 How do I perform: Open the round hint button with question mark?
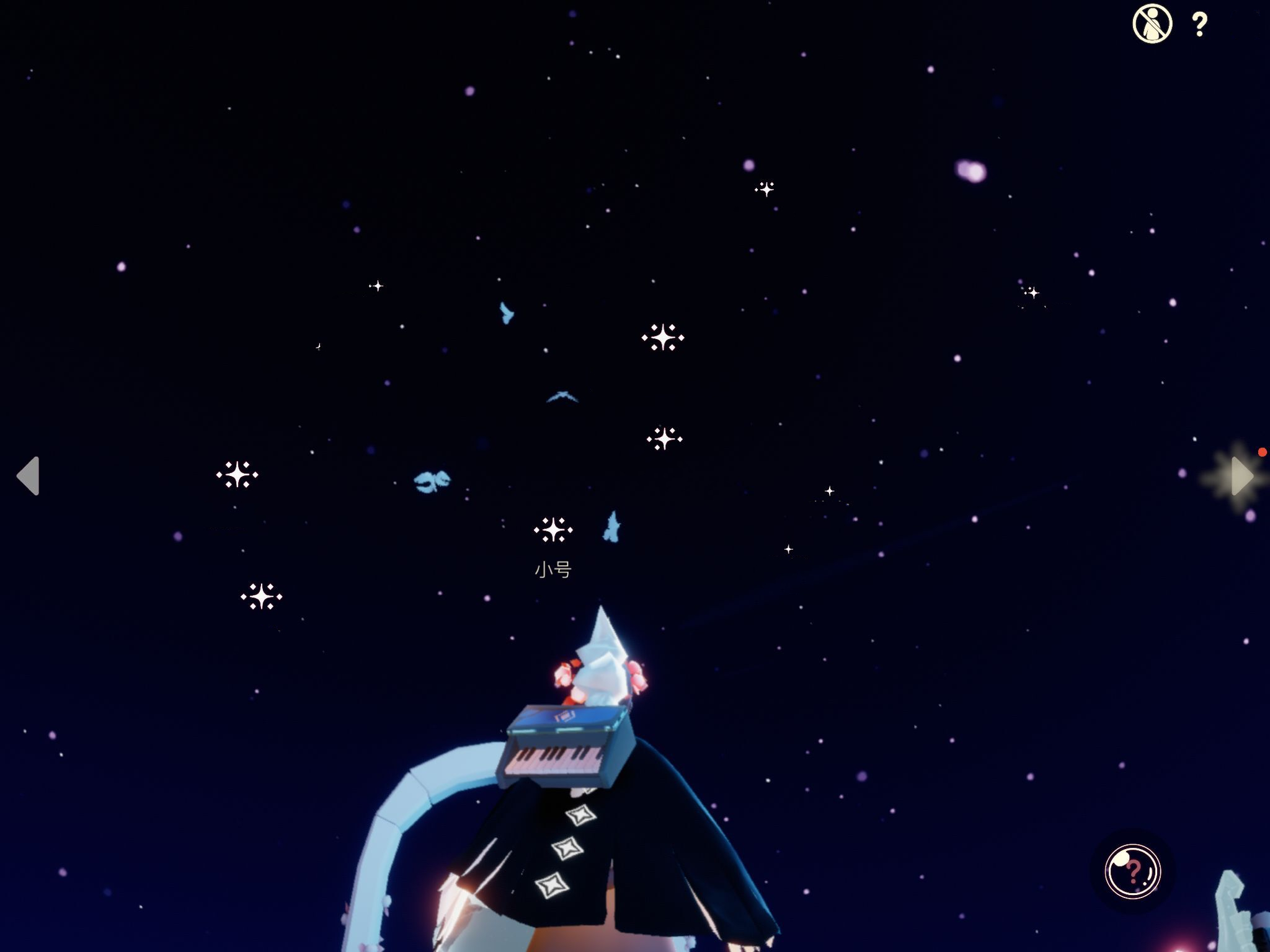coord(1132,871)
